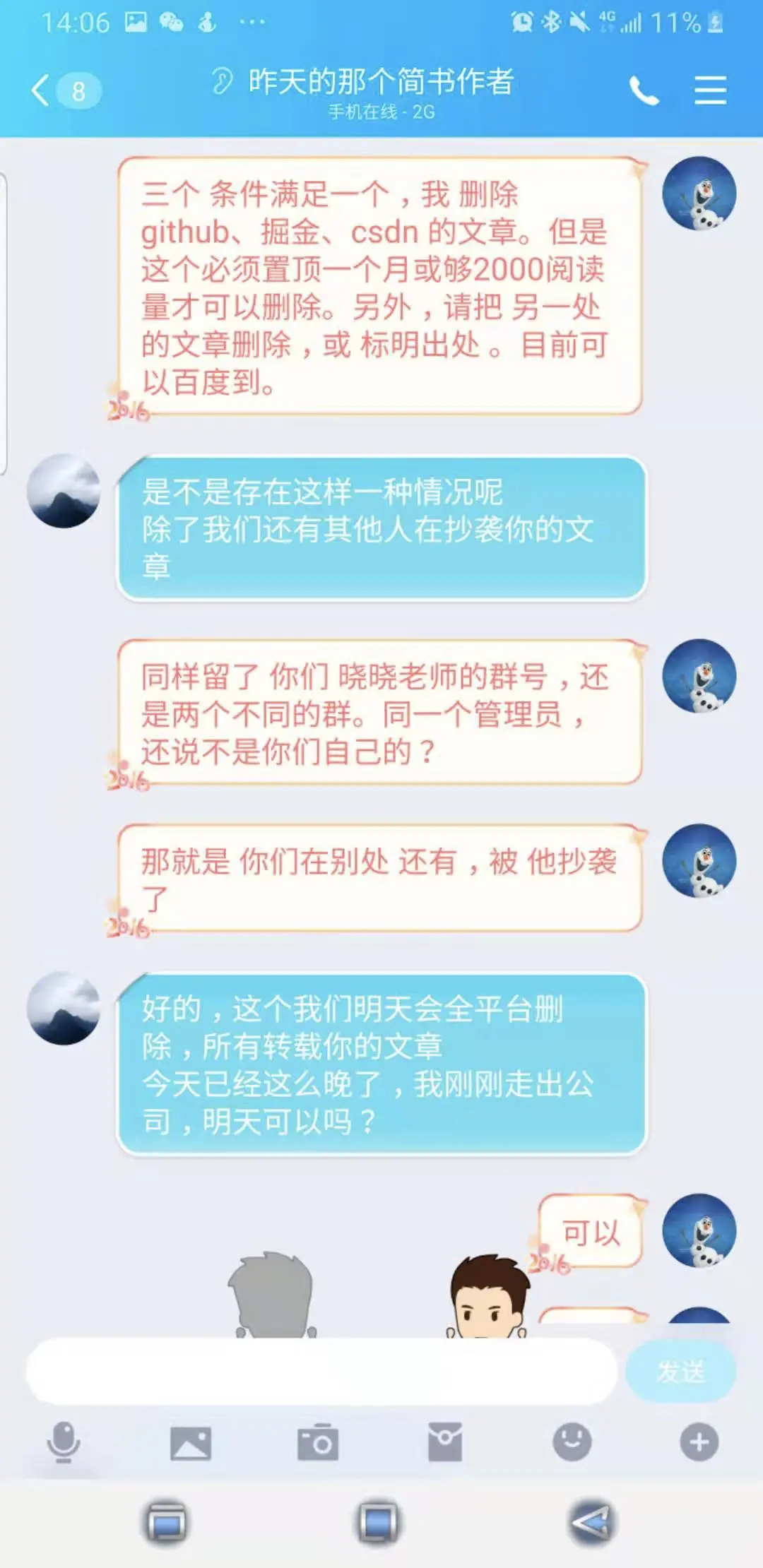The image size is (763, 1568).
Task: Open the camera to take a photo
Action: [318, 1442]
